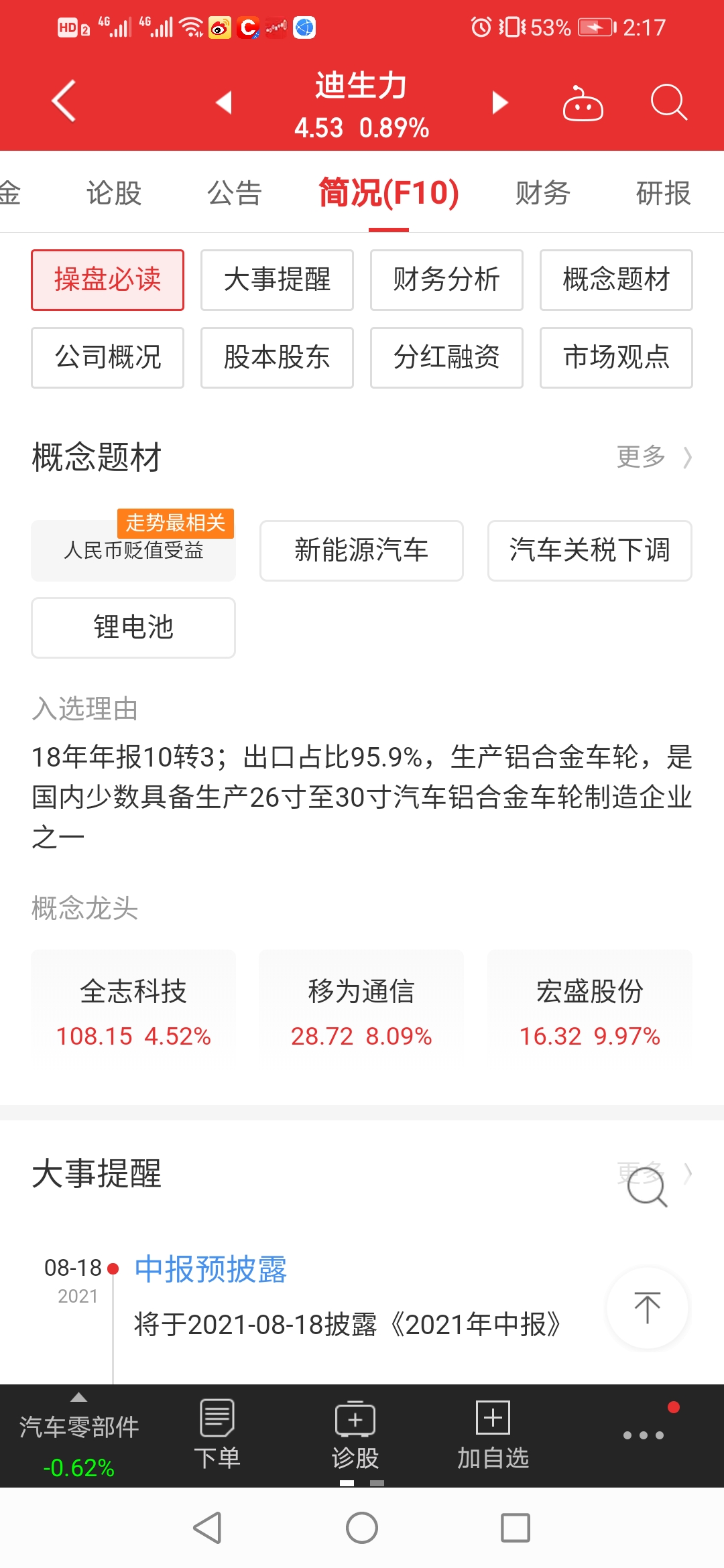The image size is (724, 1568).
Task: Open 下单 to place an order
Action: coord(217,1434)
